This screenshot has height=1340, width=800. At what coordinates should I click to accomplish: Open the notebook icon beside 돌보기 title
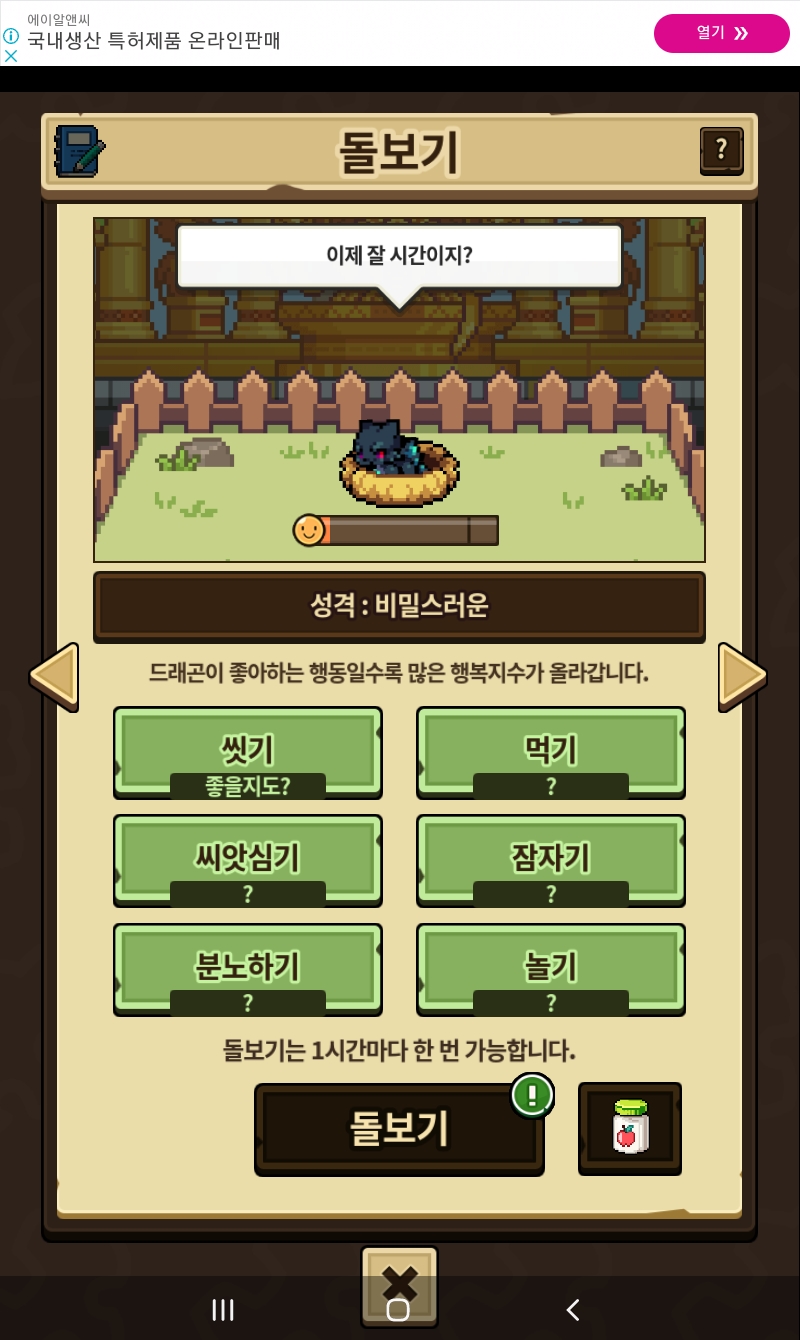79,151
